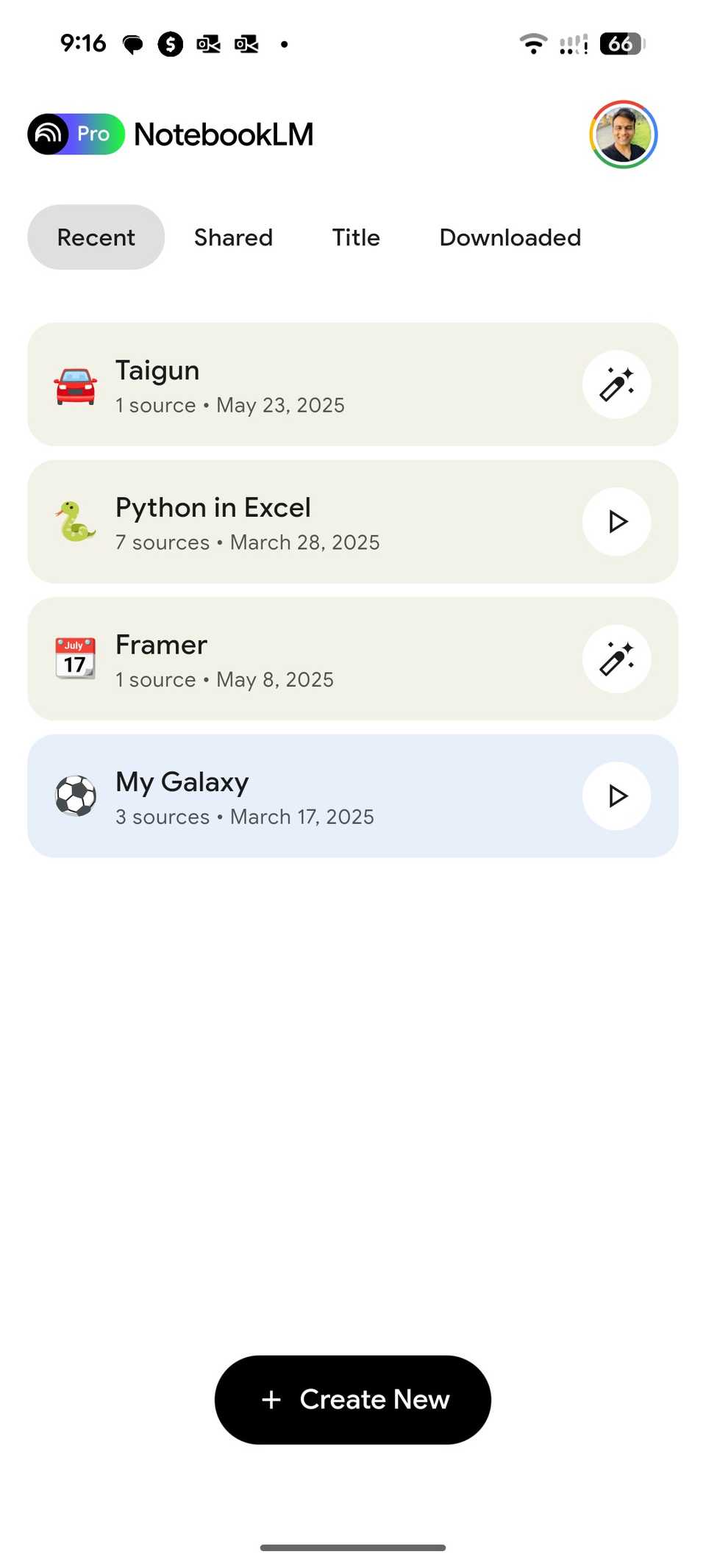Generate audio overview for Taigun notebook

click(616, 384)
